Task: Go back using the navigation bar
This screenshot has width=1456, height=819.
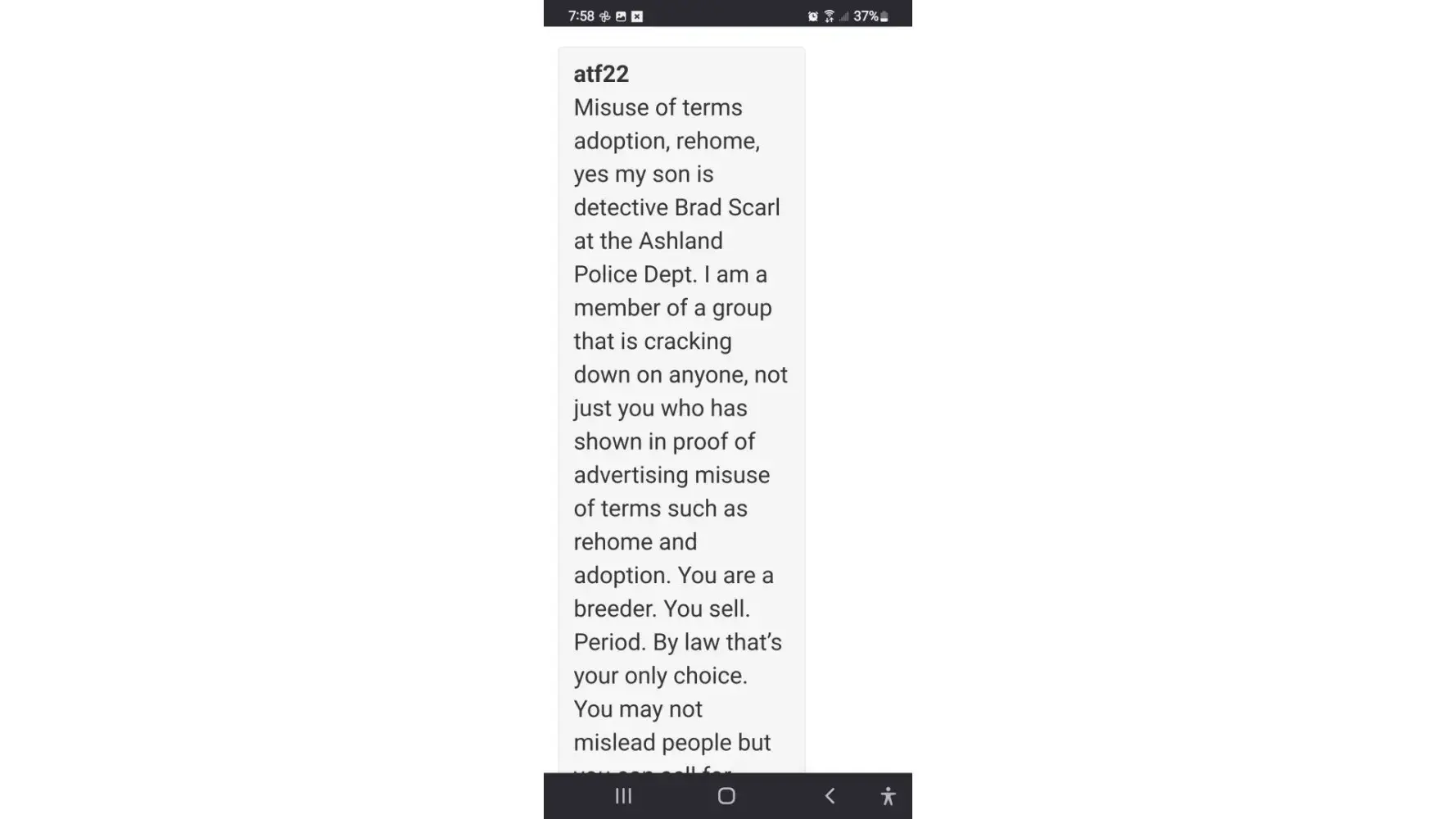Action: pos(830,796)
